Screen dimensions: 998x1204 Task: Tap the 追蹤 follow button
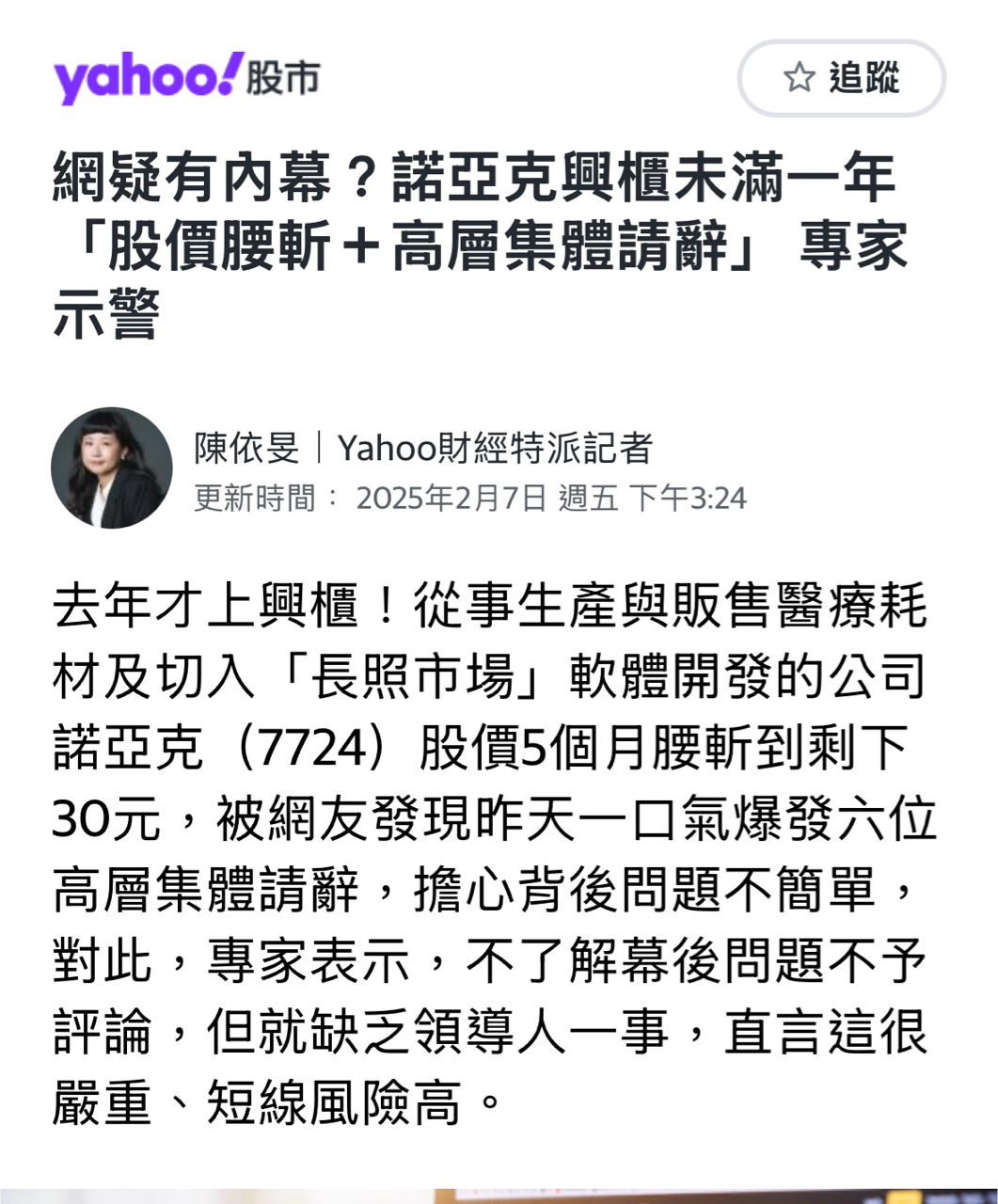click(x=841, y=78)
